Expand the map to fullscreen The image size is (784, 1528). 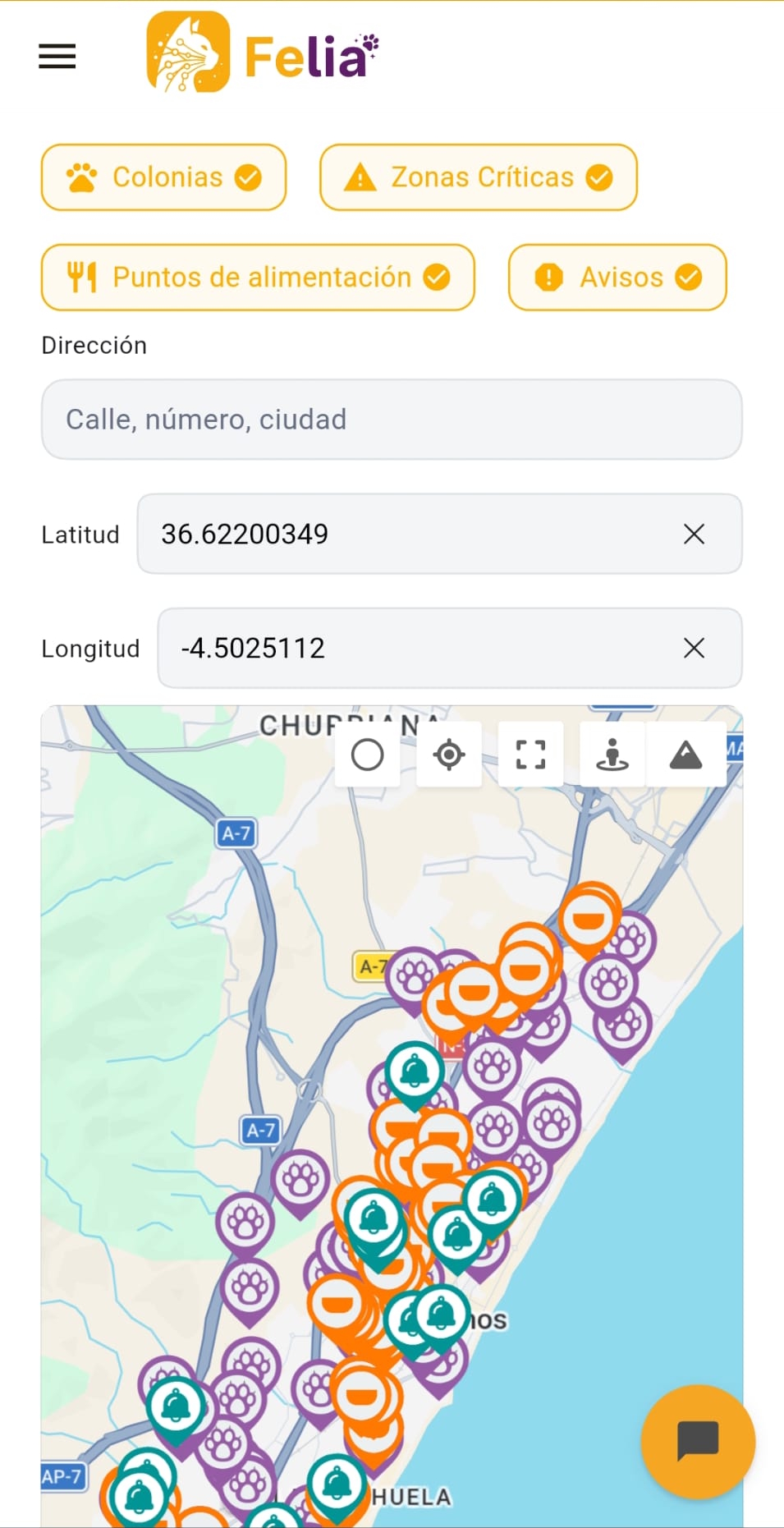(x=530, y=755)
